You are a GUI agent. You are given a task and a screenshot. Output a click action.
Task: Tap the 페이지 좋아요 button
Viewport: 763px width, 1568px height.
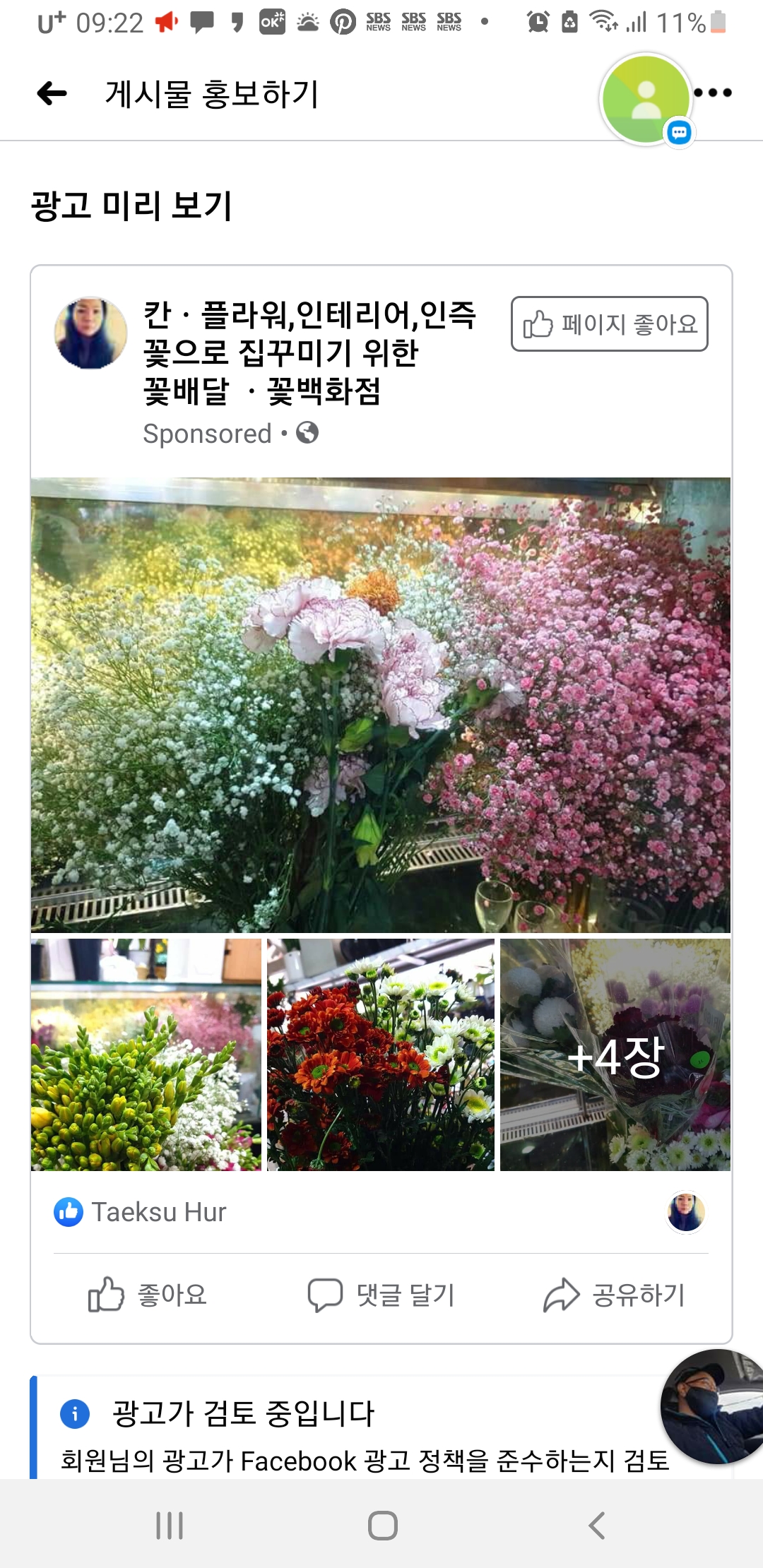(x=609, y=324)
